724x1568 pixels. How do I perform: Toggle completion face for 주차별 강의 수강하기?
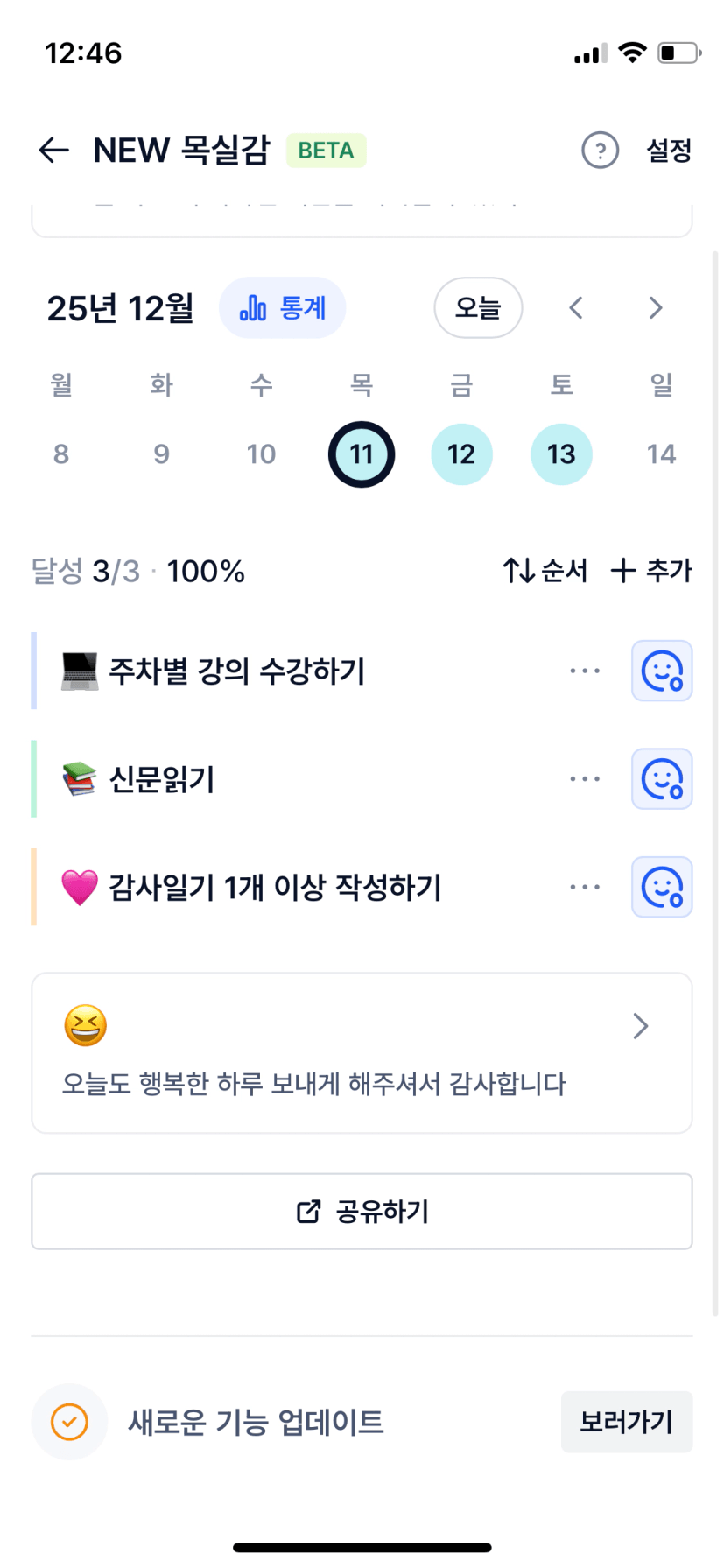pyautogui.click(x=662, y=671)
